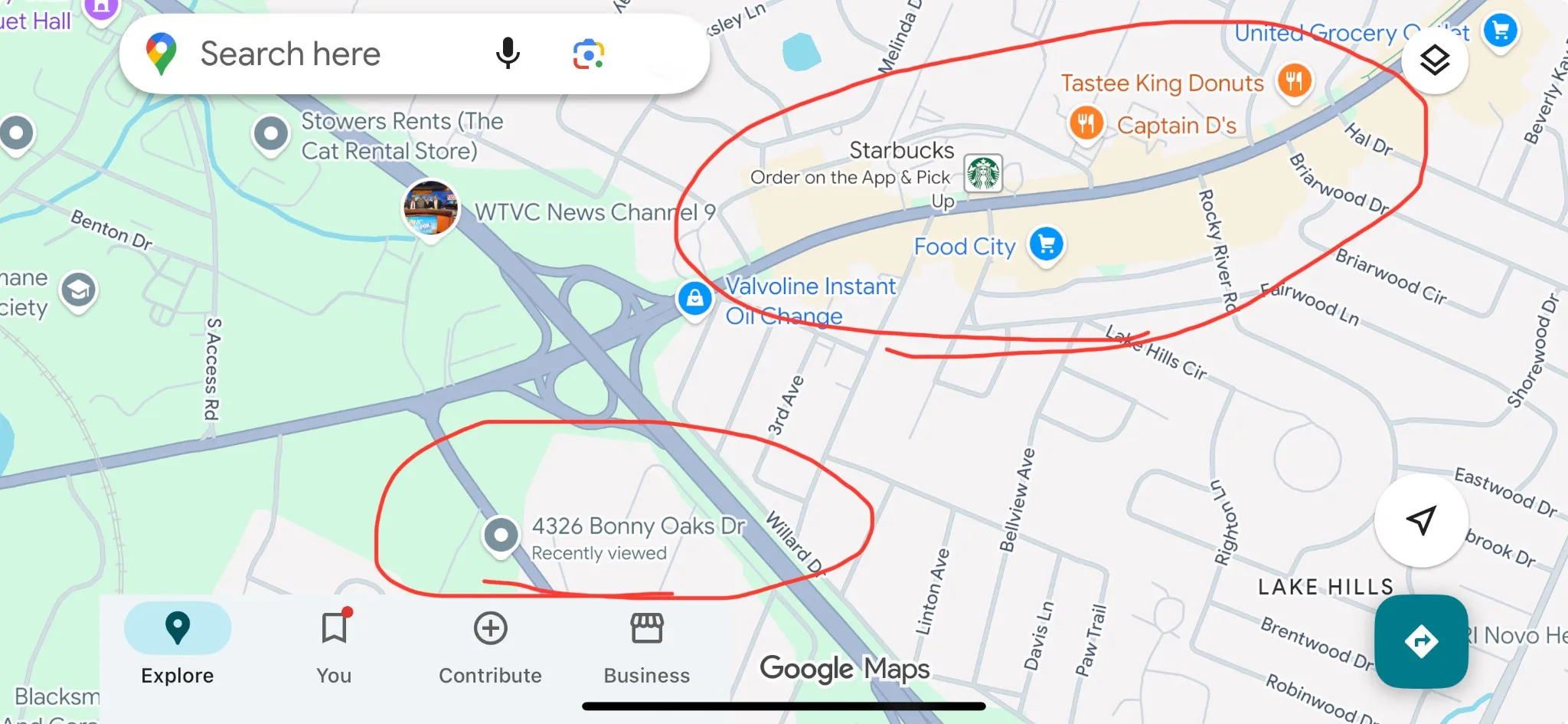
Task: Open the Business tab
Action: (x=646, y=644)
